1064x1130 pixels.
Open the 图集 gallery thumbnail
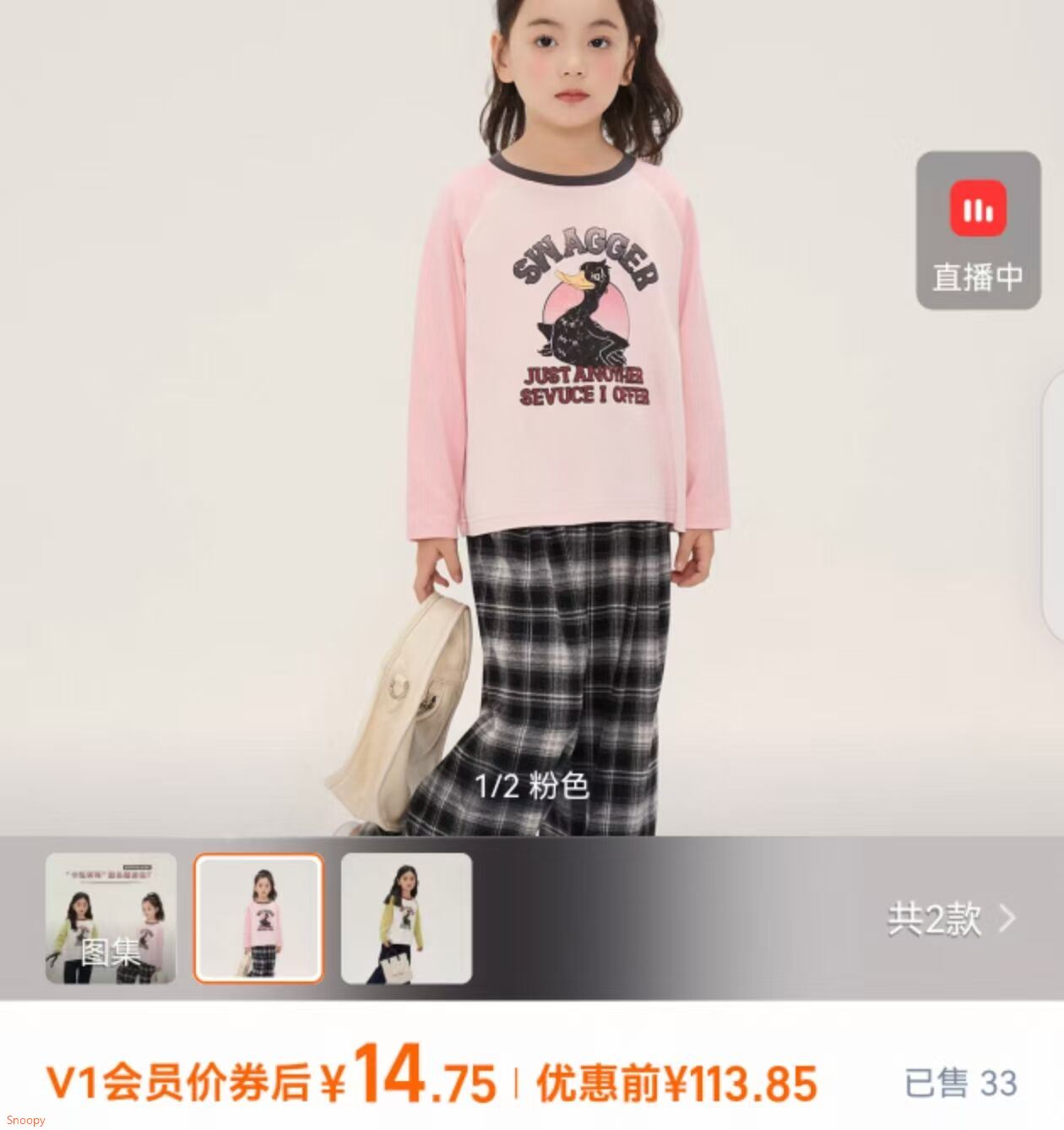tap(111, 918)
